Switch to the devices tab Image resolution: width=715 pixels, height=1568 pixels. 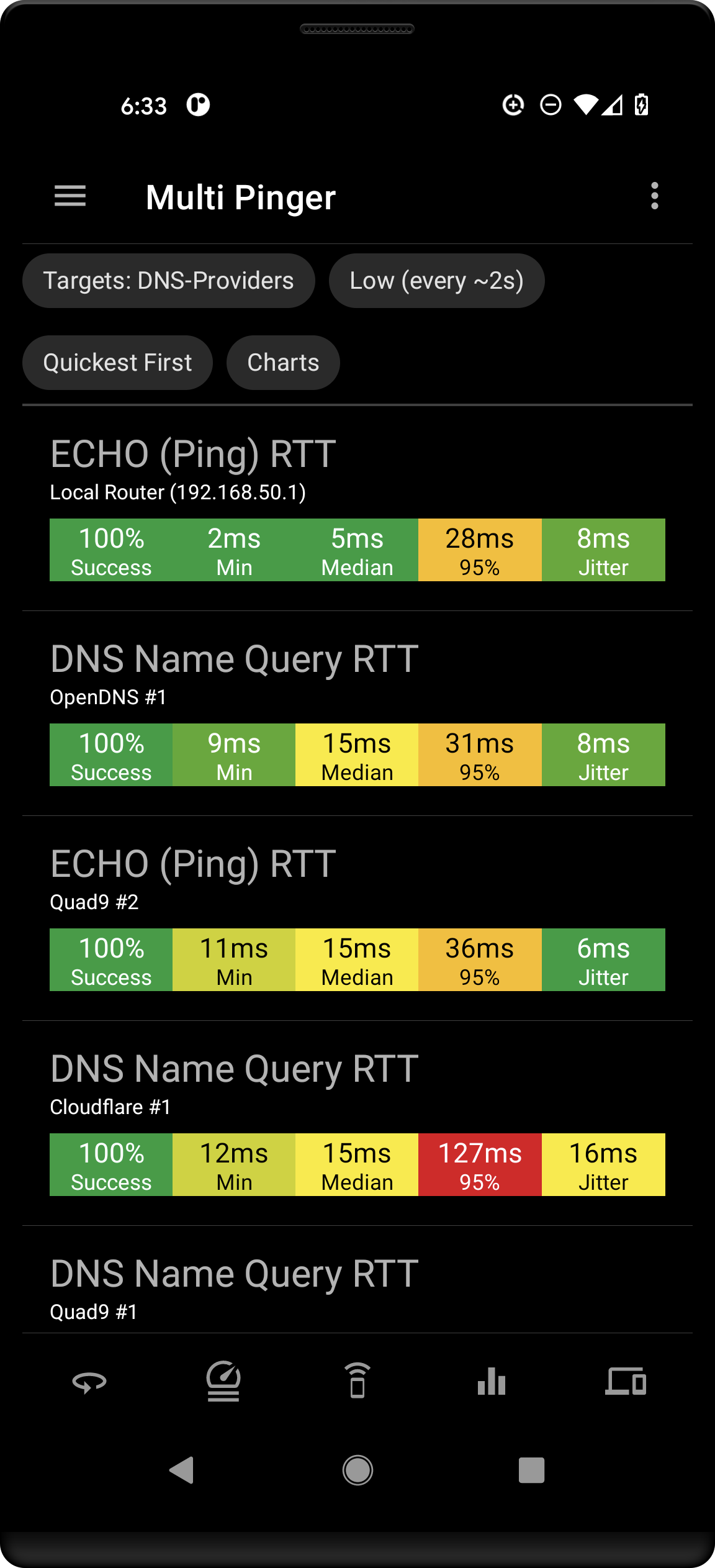click(x=626, y=1382)
